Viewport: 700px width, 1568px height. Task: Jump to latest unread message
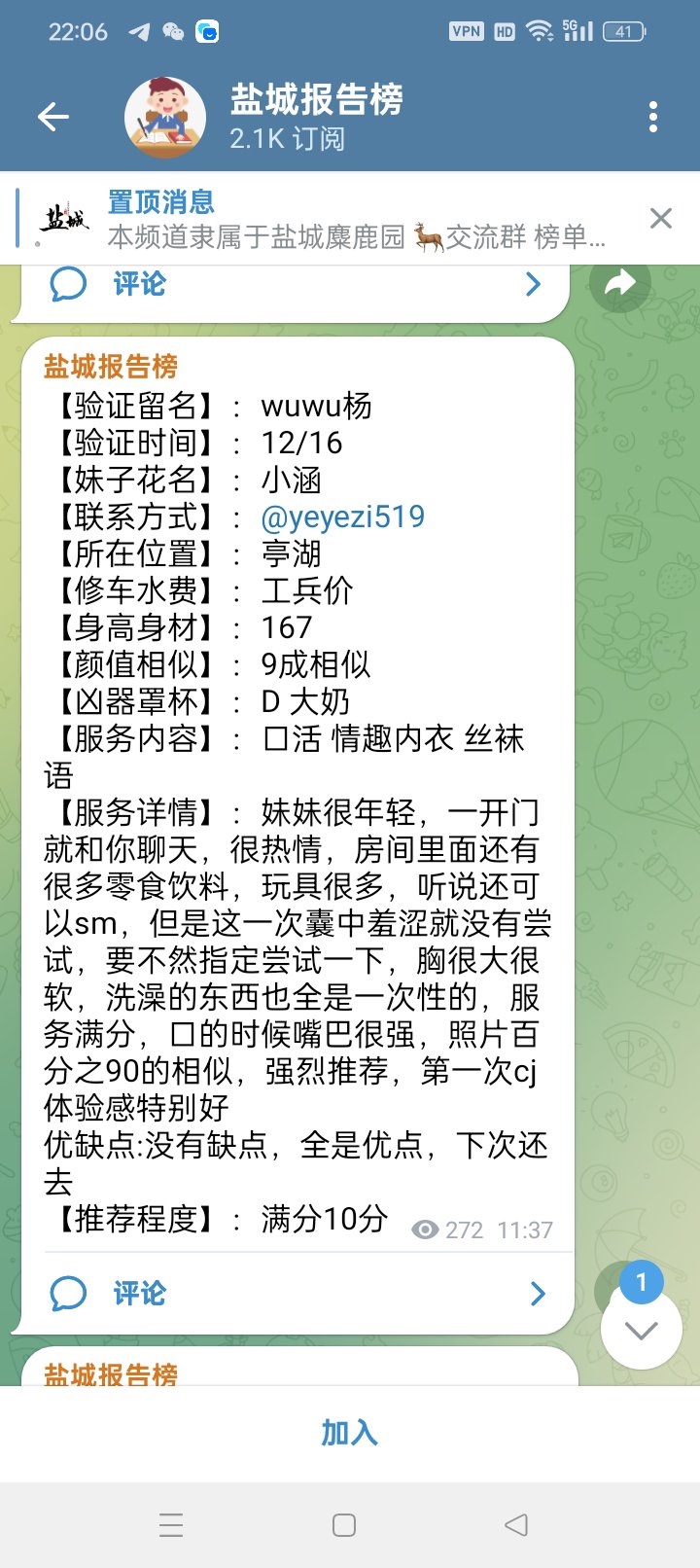click(x=641, y=1328)
